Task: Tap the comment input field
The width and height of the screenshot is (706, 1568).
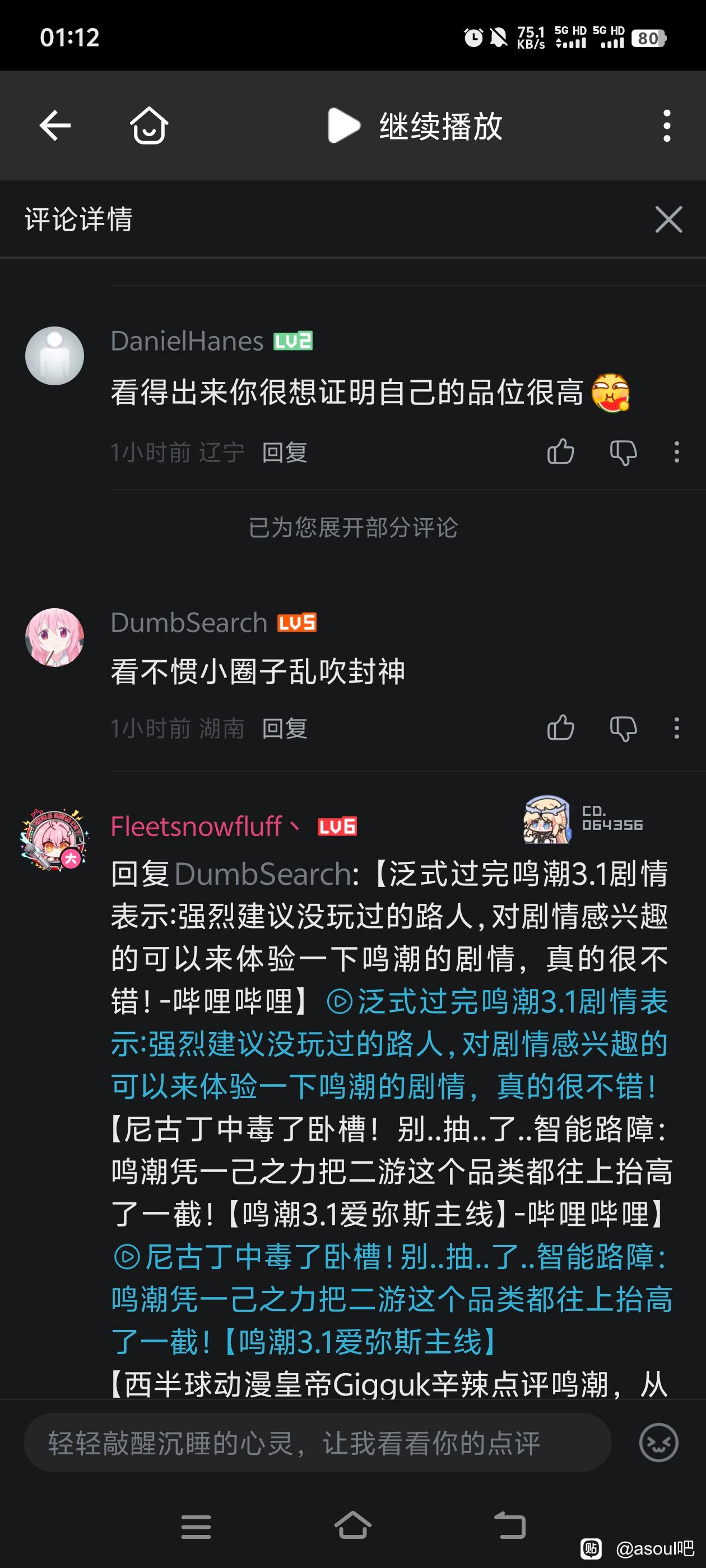Action: click(x=317, y=1442)
